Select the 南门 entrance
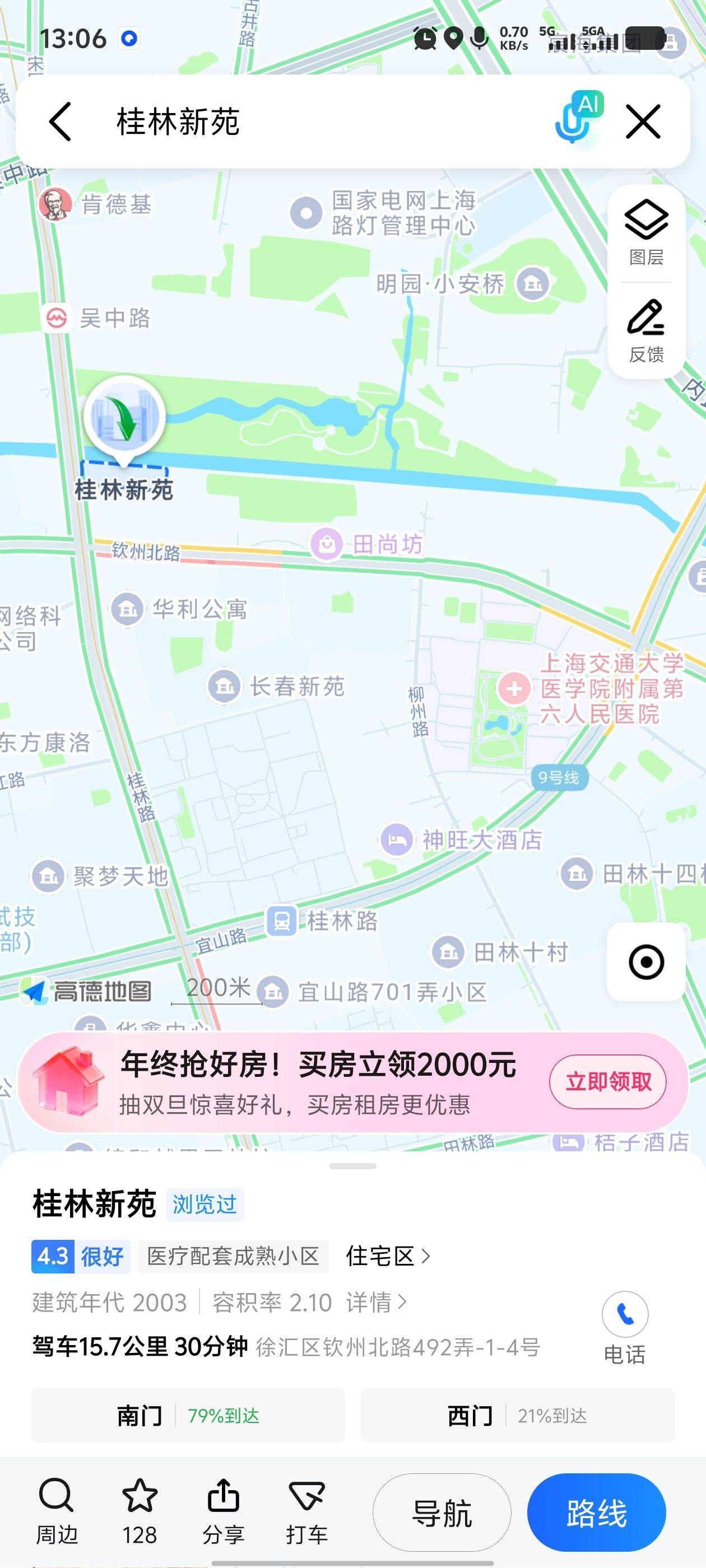 click(x=188, y=1415)
